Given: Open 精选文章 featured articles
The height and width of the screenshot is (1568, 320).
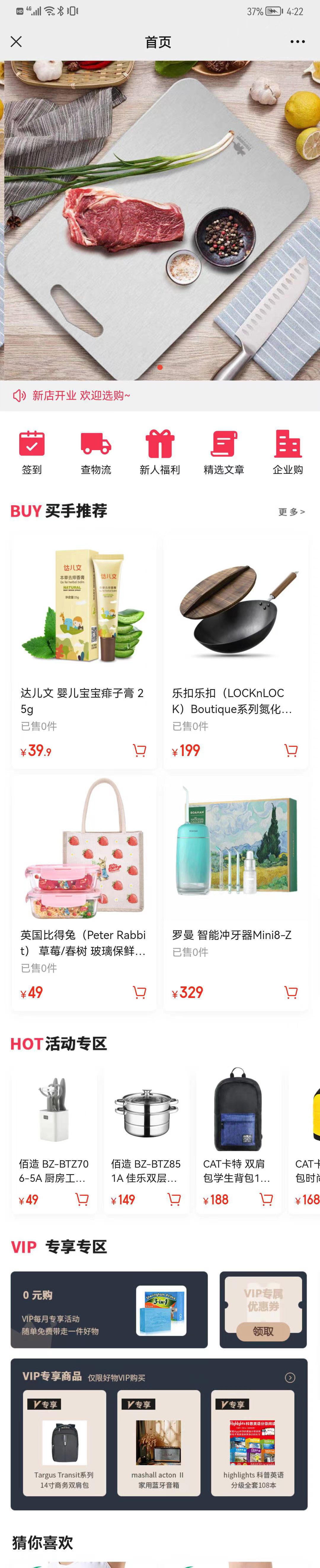Looking at the screenshot, I should click(224, 452).
